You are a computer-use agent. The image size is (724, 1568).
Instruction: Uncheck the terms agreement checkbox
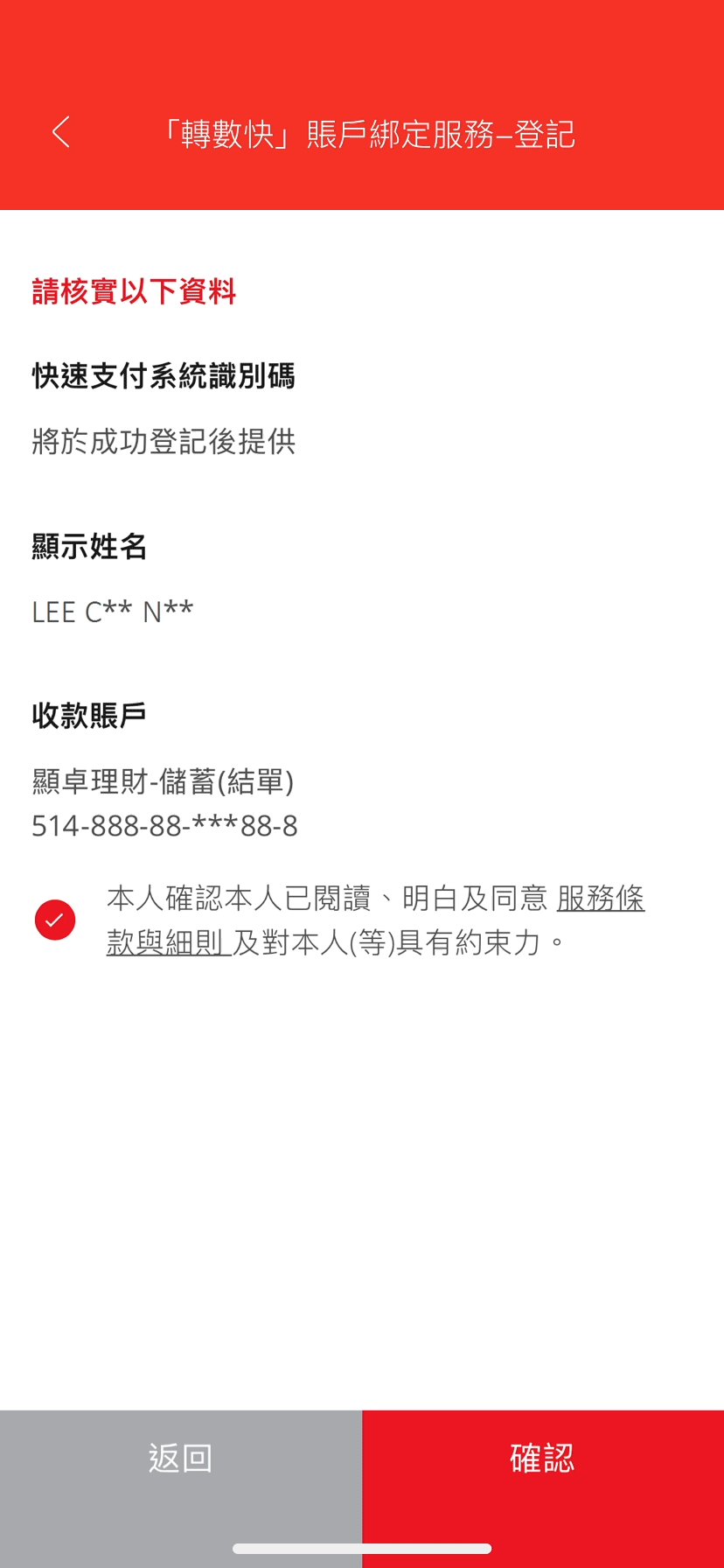[x=55, y=920]
